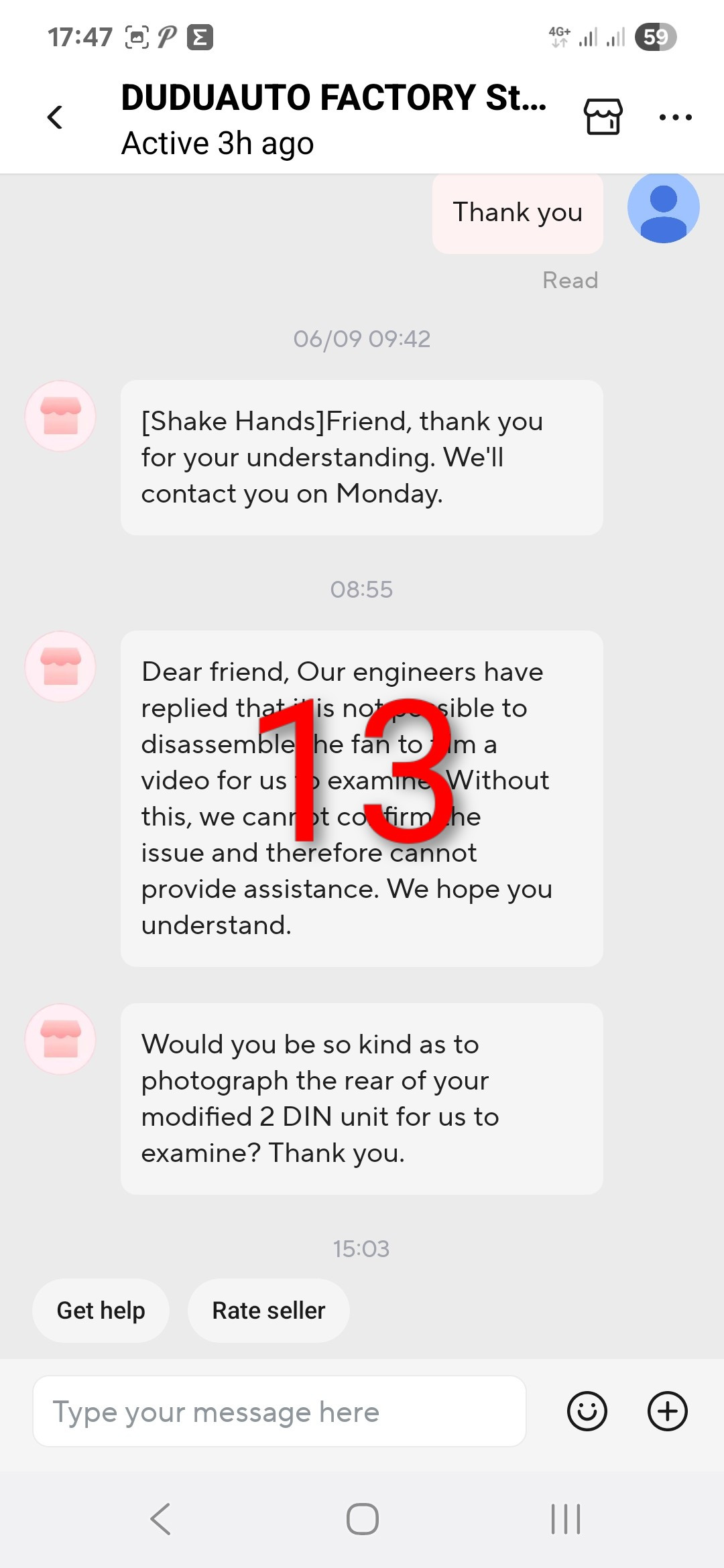Tap the Rate seller chip

click(268, 1310)
